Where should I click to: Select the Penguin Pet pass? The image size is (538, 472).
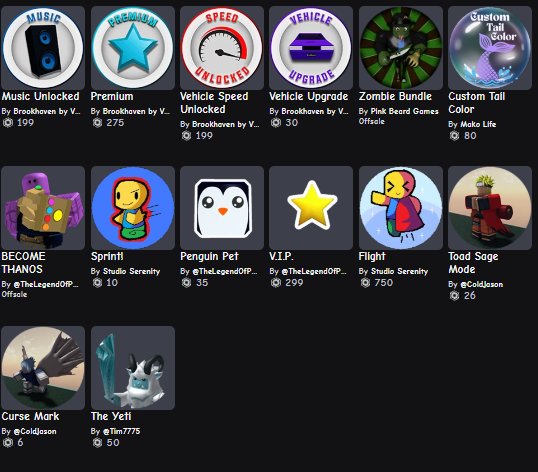click(222, 208)
